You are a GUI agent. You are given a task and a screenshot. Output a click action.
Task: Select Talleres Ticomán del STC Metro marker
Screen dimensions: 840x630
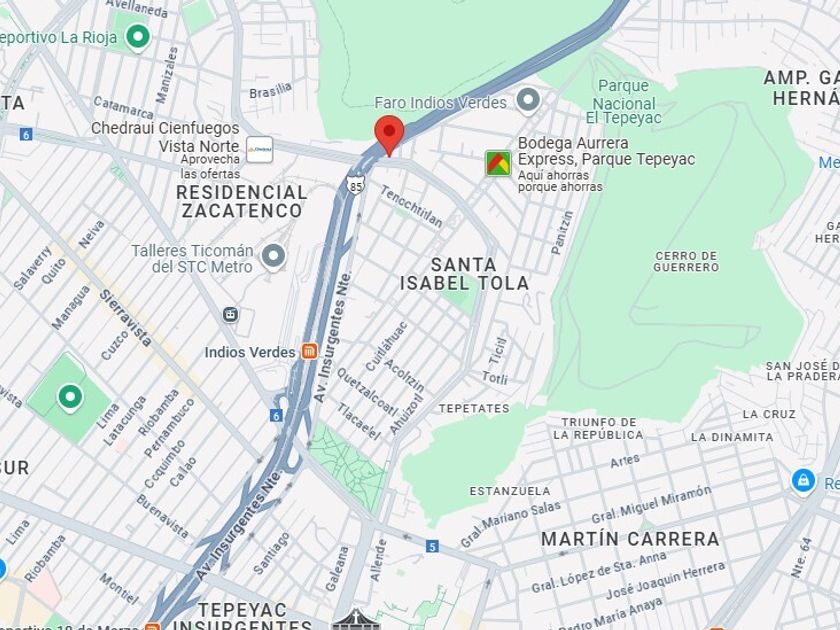272,257
